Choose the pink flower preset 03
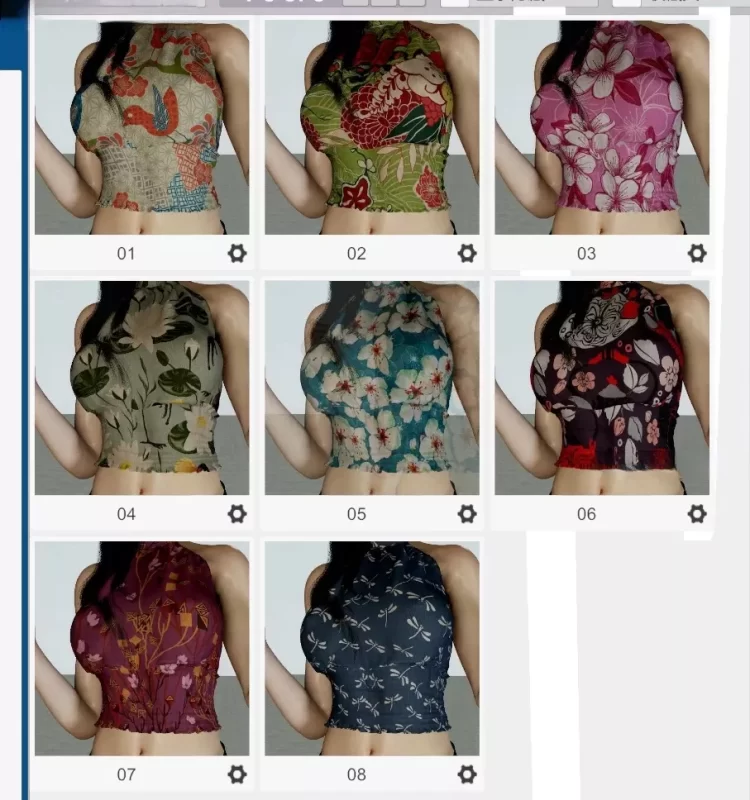 pos(601,127)
